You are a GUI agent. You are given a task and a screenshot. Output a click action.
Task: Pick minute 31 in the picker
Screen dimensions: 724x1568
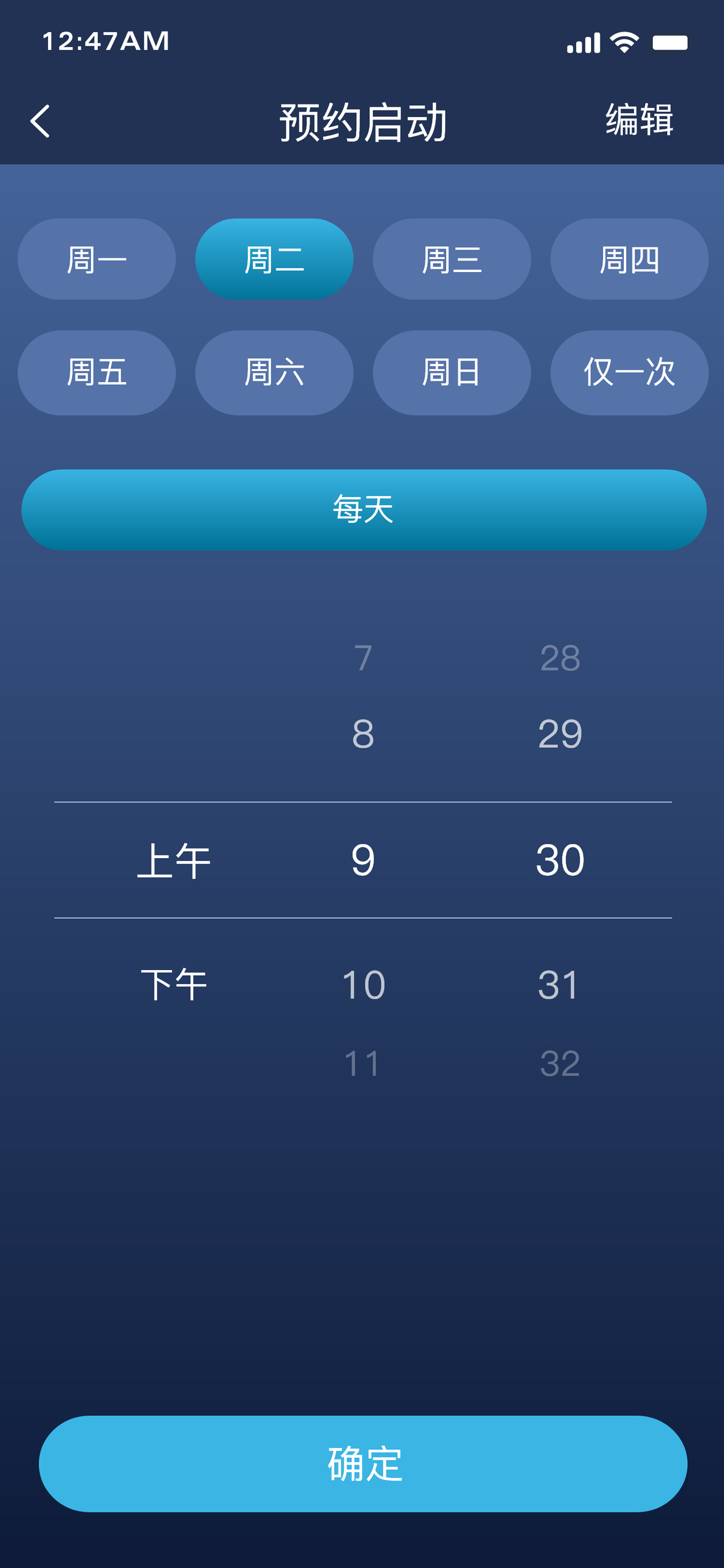[x=559, y=984]
